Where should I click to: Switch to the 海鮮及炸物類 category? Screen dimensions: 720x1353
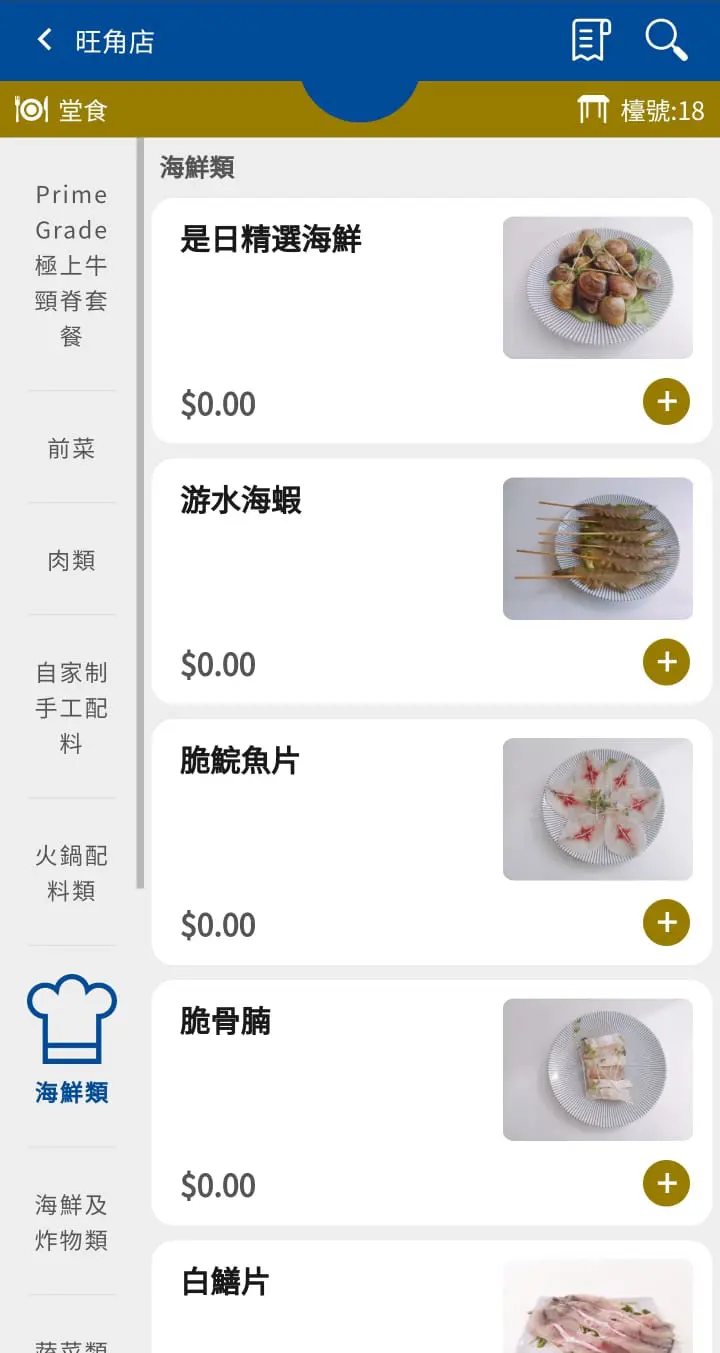[71, 1222]
